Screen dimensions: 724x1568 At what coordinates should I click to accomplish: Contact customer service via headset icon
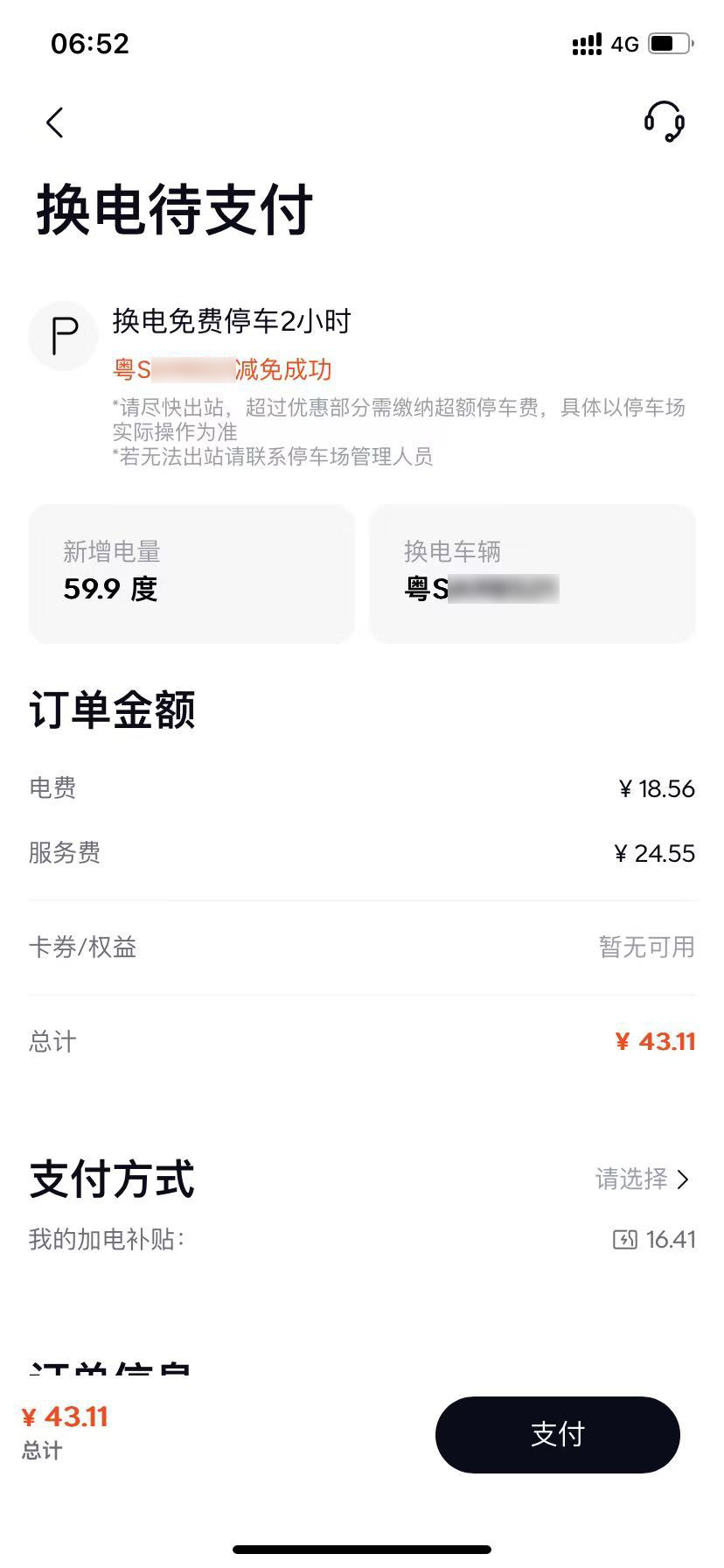tap(664, 122)
